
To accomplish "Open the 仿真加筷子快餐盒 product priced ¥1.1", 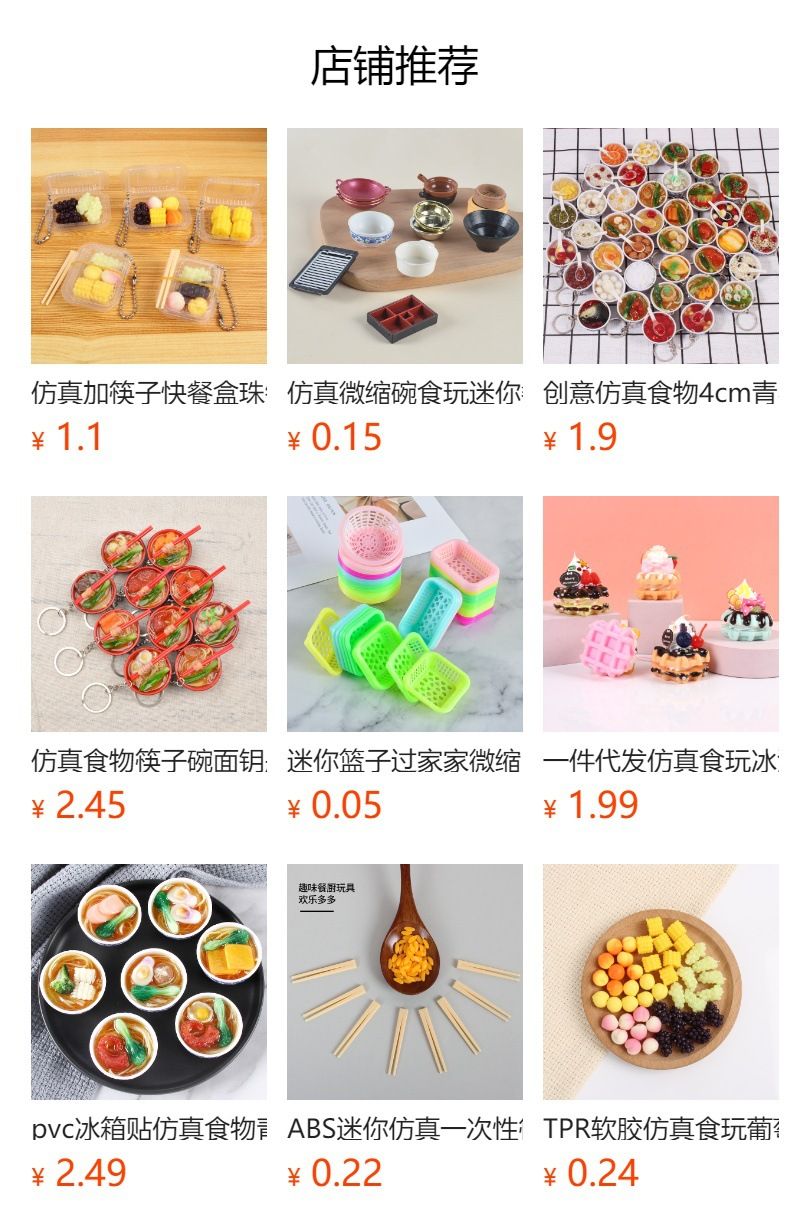I will [x=149, y=246].
